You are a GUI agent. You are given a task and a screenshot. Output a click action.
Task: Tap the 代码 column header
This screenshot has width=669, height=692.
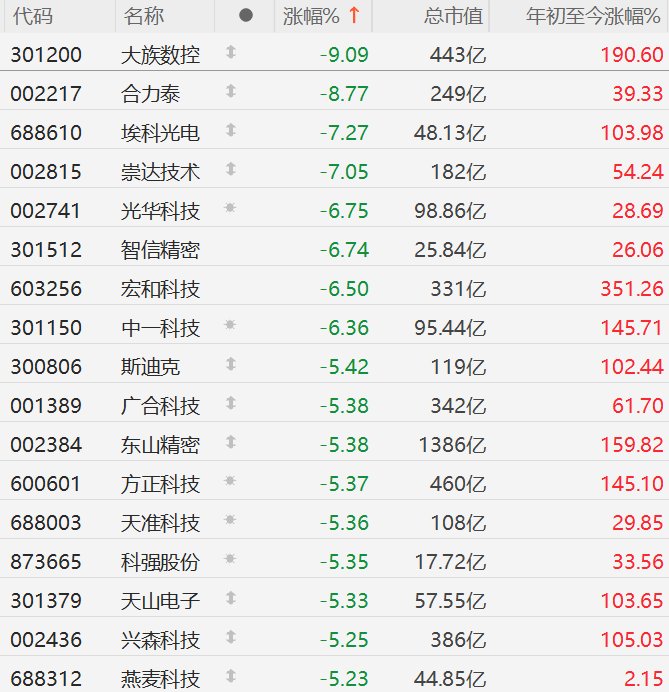pos(32,16)
